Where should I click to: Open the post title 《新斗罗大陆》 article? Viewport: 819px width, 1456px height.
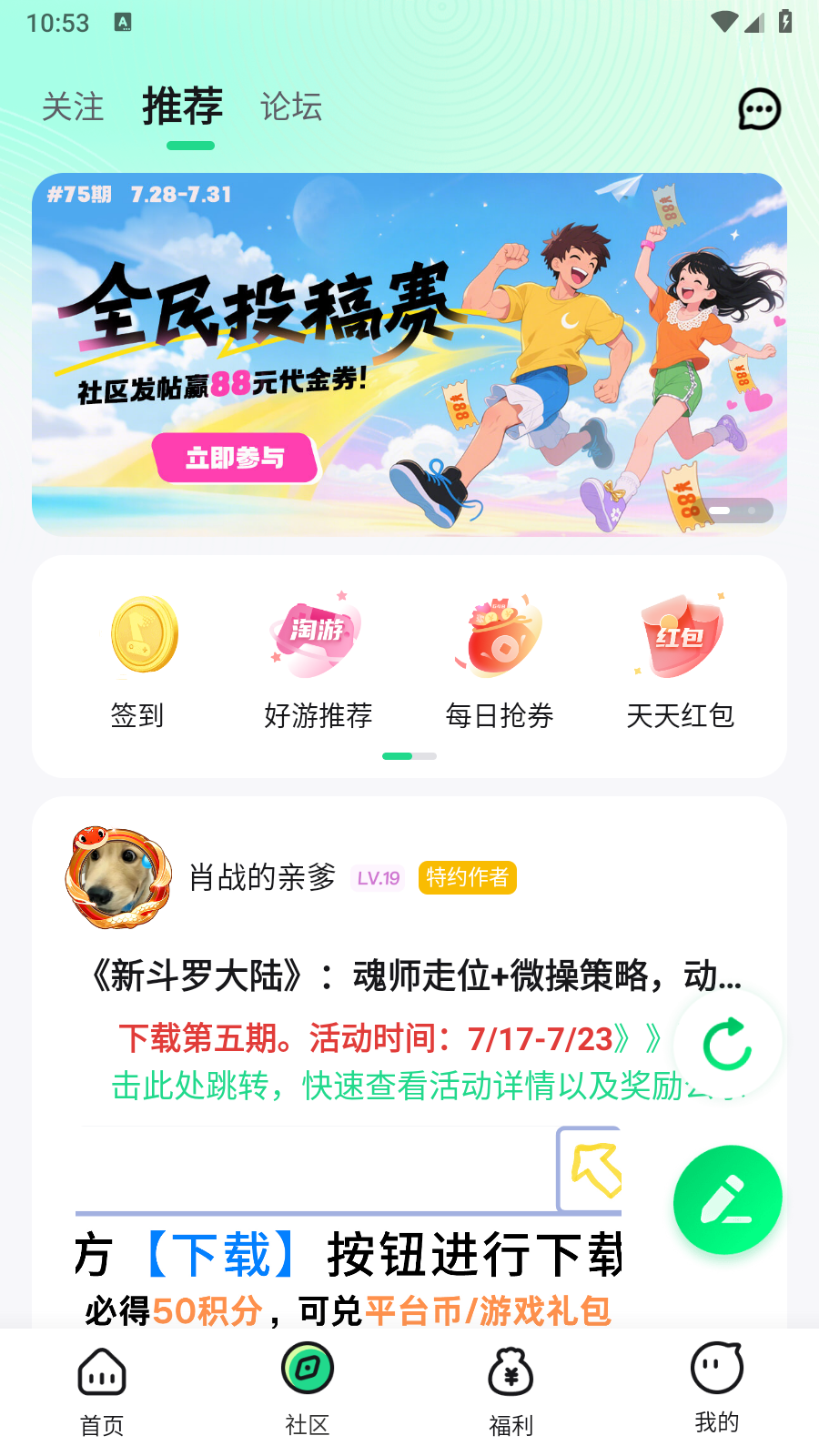pos(409,976)
